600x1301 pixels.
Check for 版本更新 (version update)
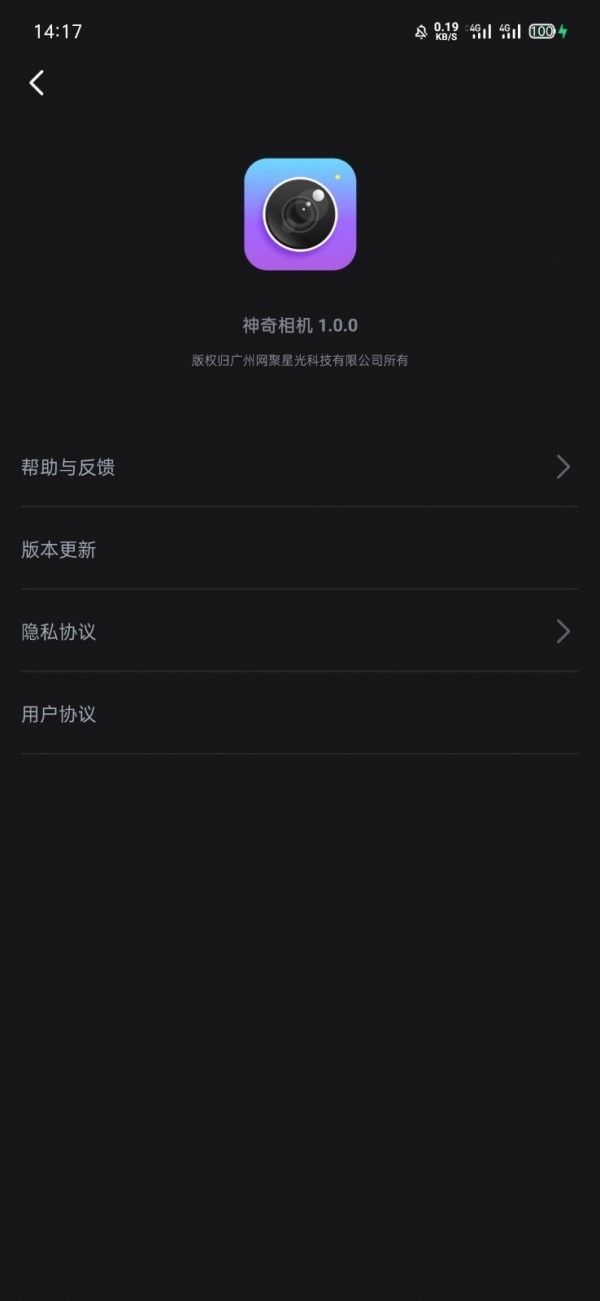click(299, 549)
